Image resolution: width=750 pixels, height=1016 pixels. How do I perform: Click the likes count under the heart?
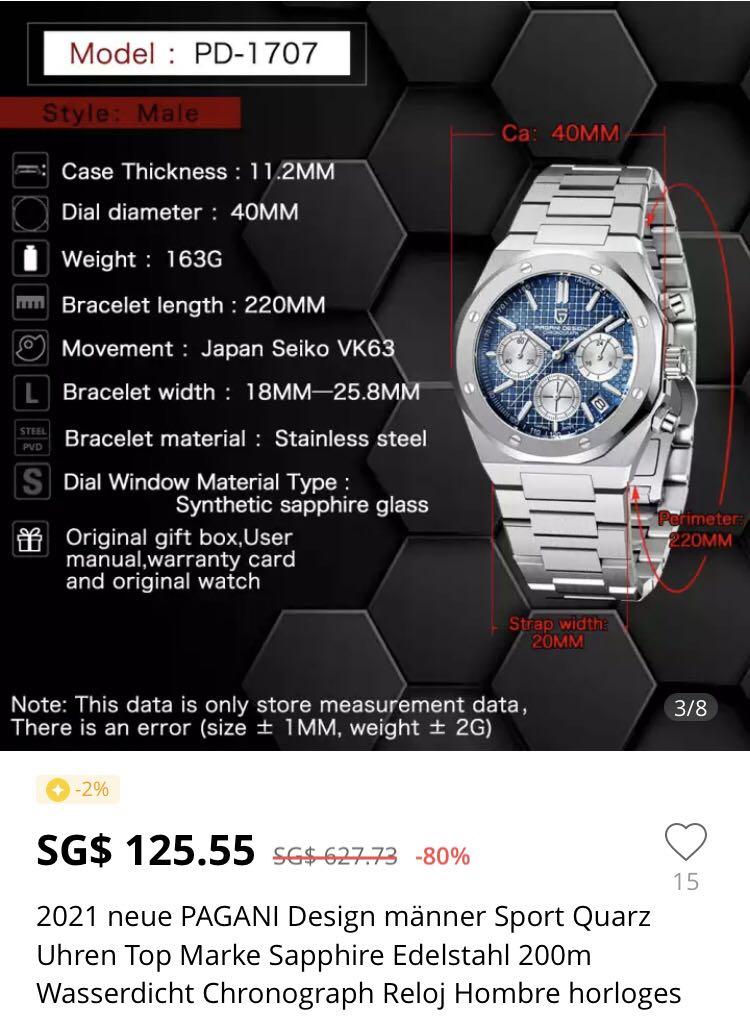coord(687,883)
